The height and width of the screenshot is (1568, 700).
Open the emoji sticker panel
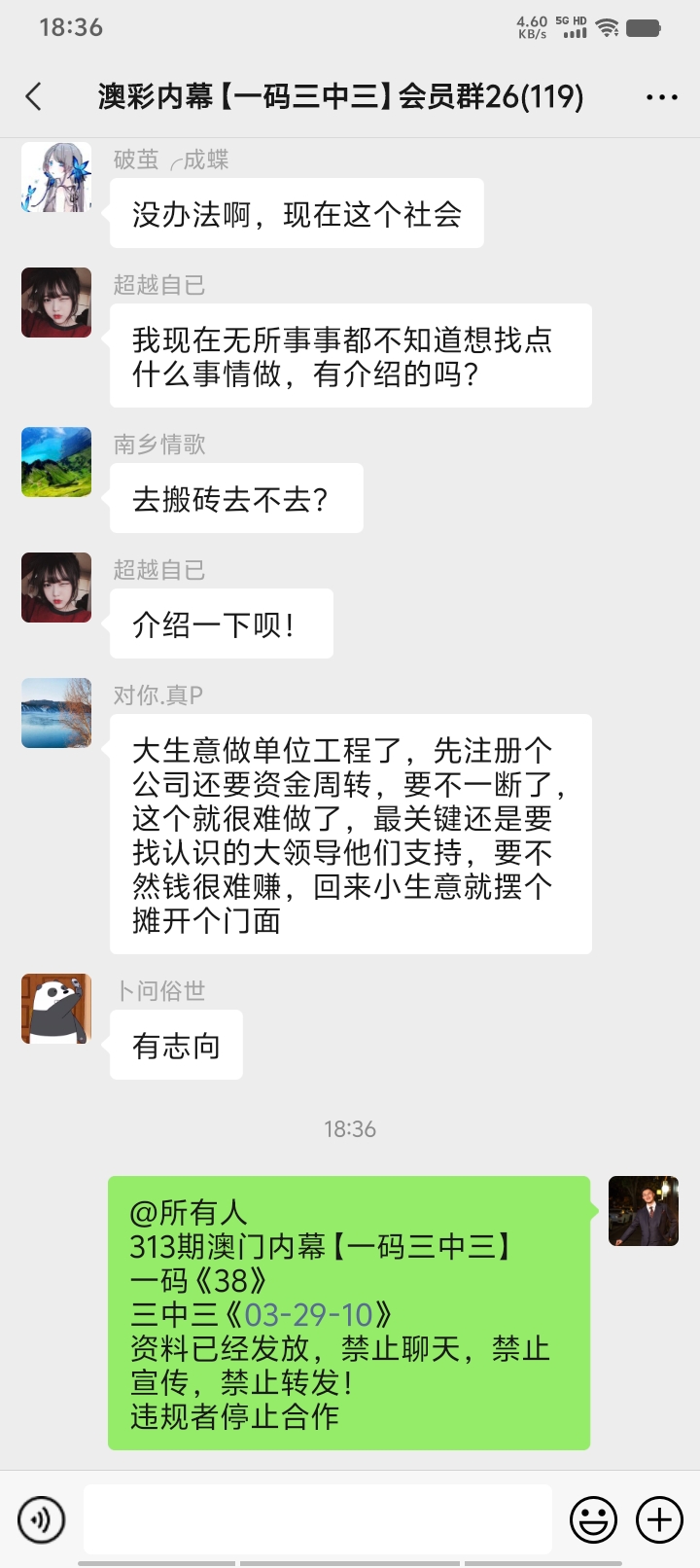[x=593, y=1518]
